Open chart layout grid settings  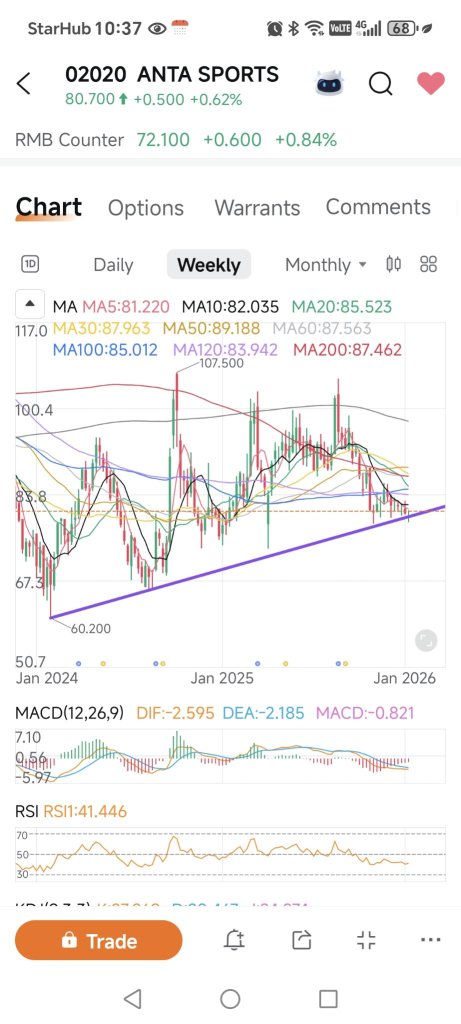click(x=428, y=264)
